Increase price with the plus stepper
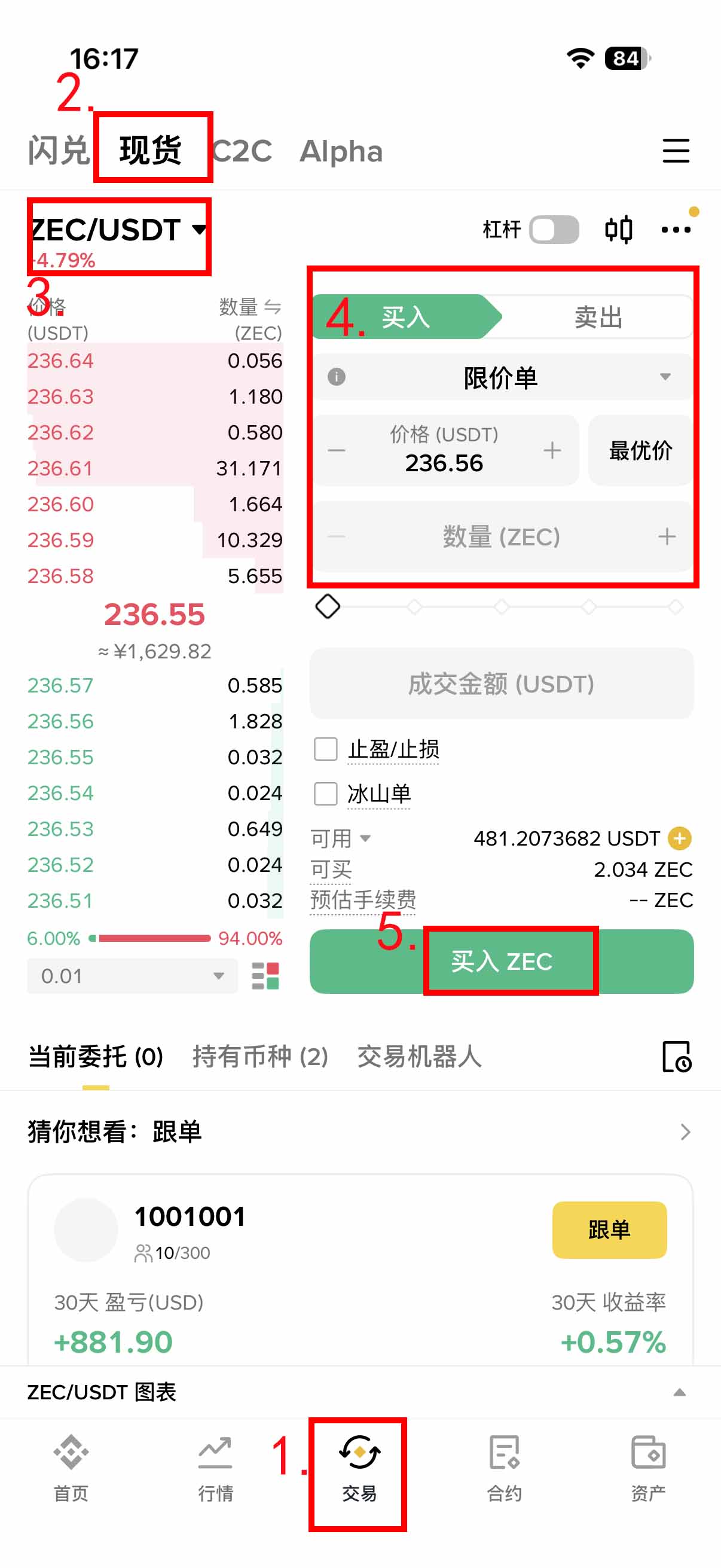 pyautogui.click(x=552, y=450)
